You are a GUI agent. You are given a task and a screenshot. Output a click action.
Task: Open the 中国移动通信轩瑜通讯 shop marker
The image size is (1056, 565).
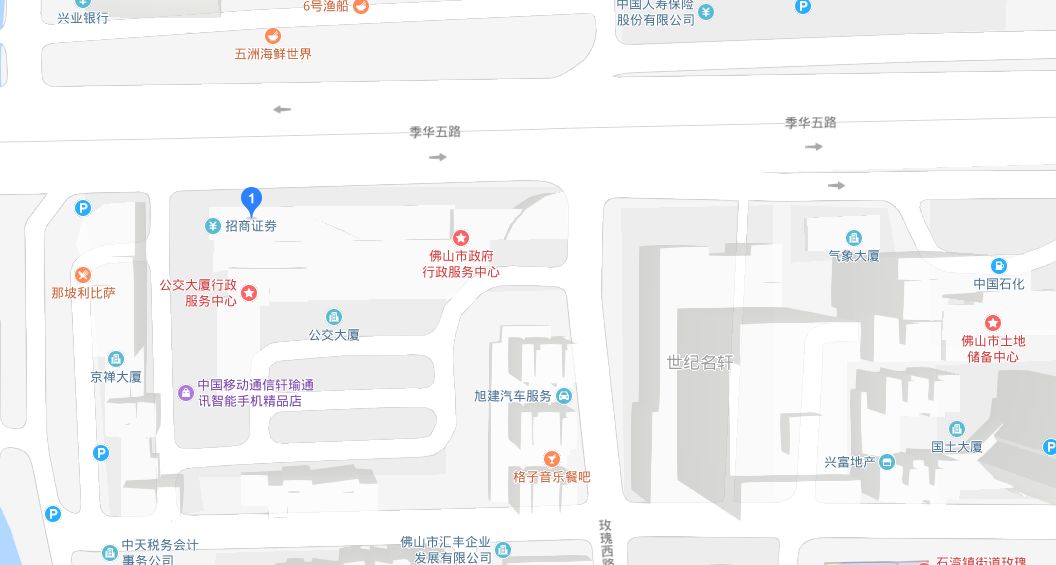click(x=186, y=393)
